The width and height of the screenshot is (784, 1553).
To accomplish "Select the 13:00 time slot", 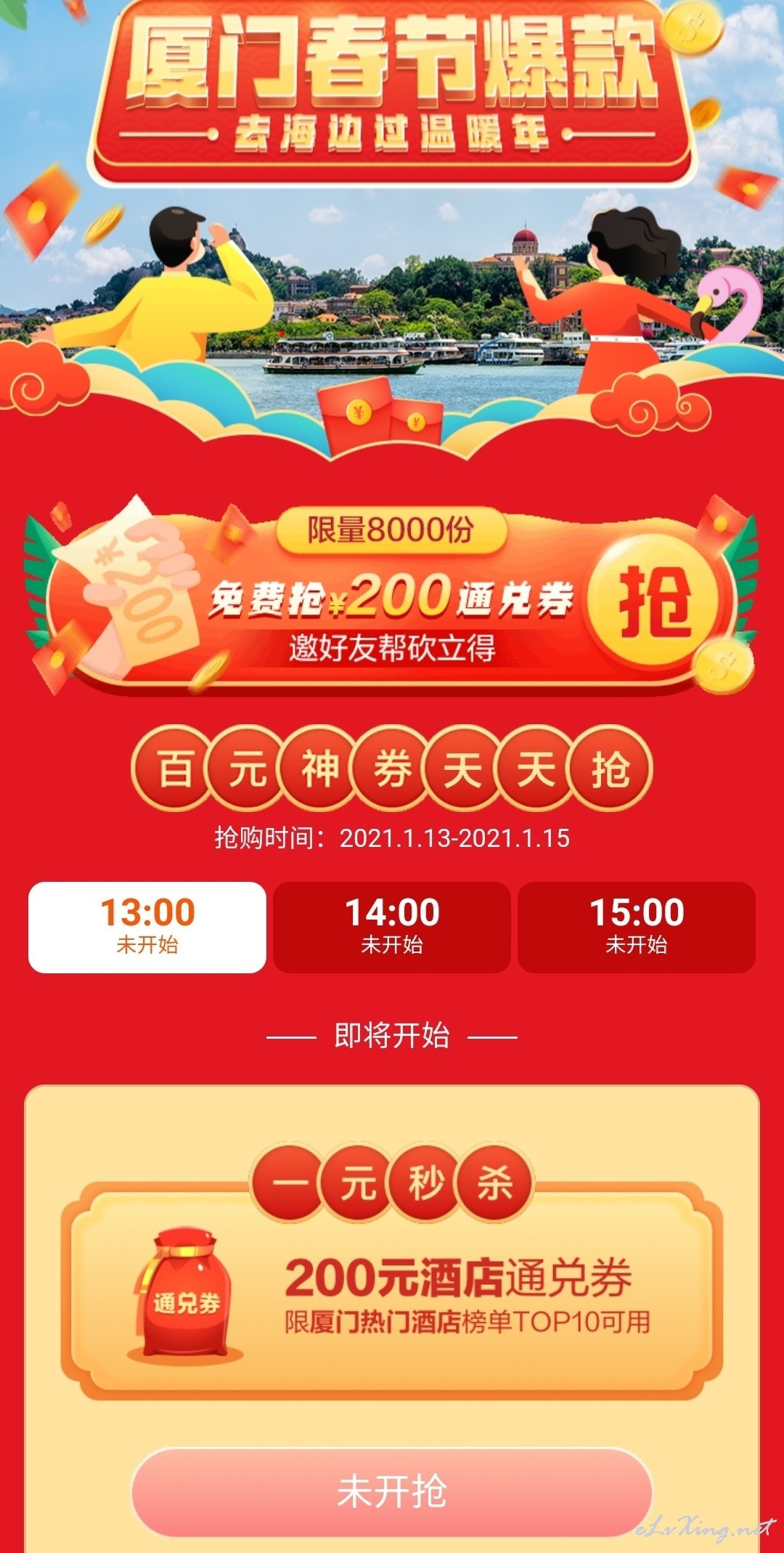I will pyautogui.click(x=147, y=927).
